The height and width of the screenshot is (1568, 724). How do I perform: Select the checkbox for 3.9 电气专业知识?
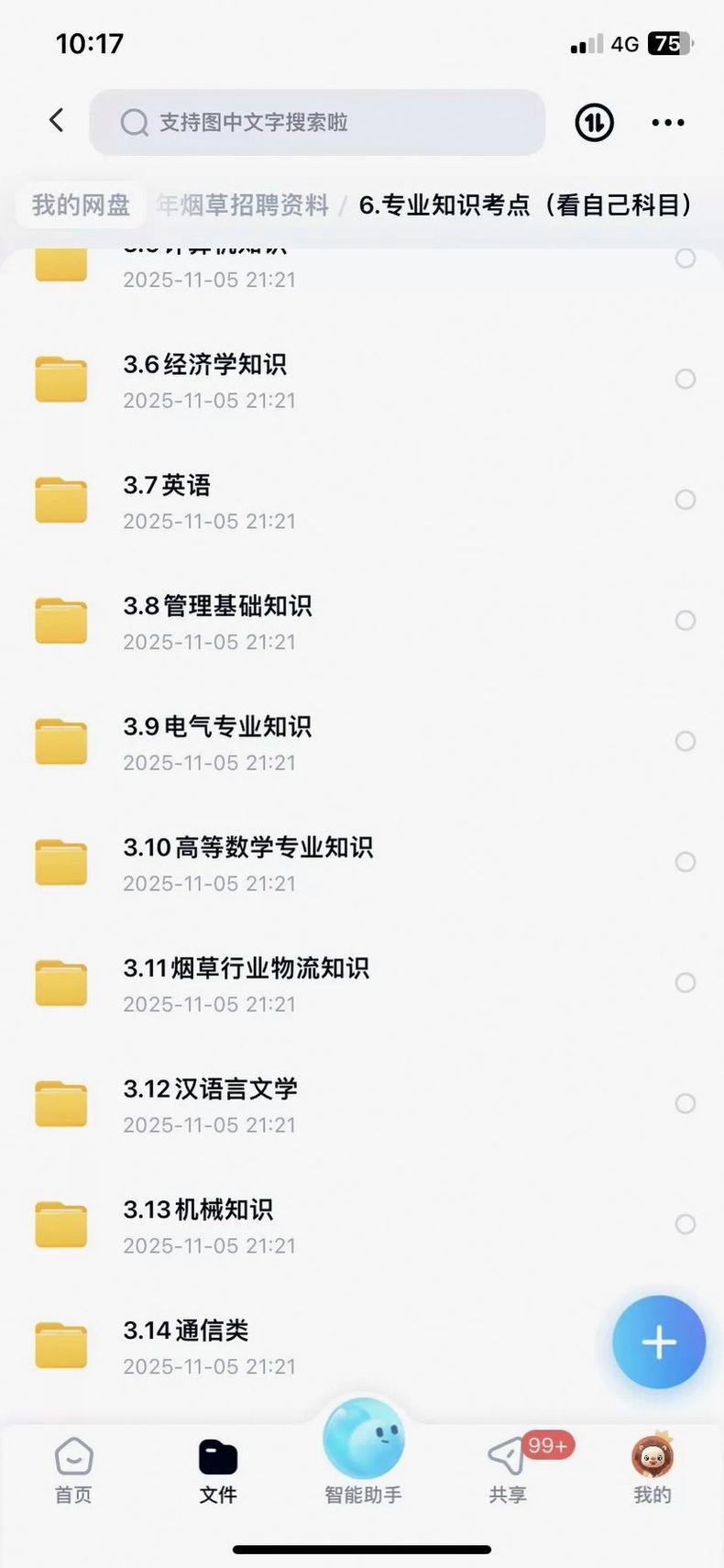tap(685, 741)
